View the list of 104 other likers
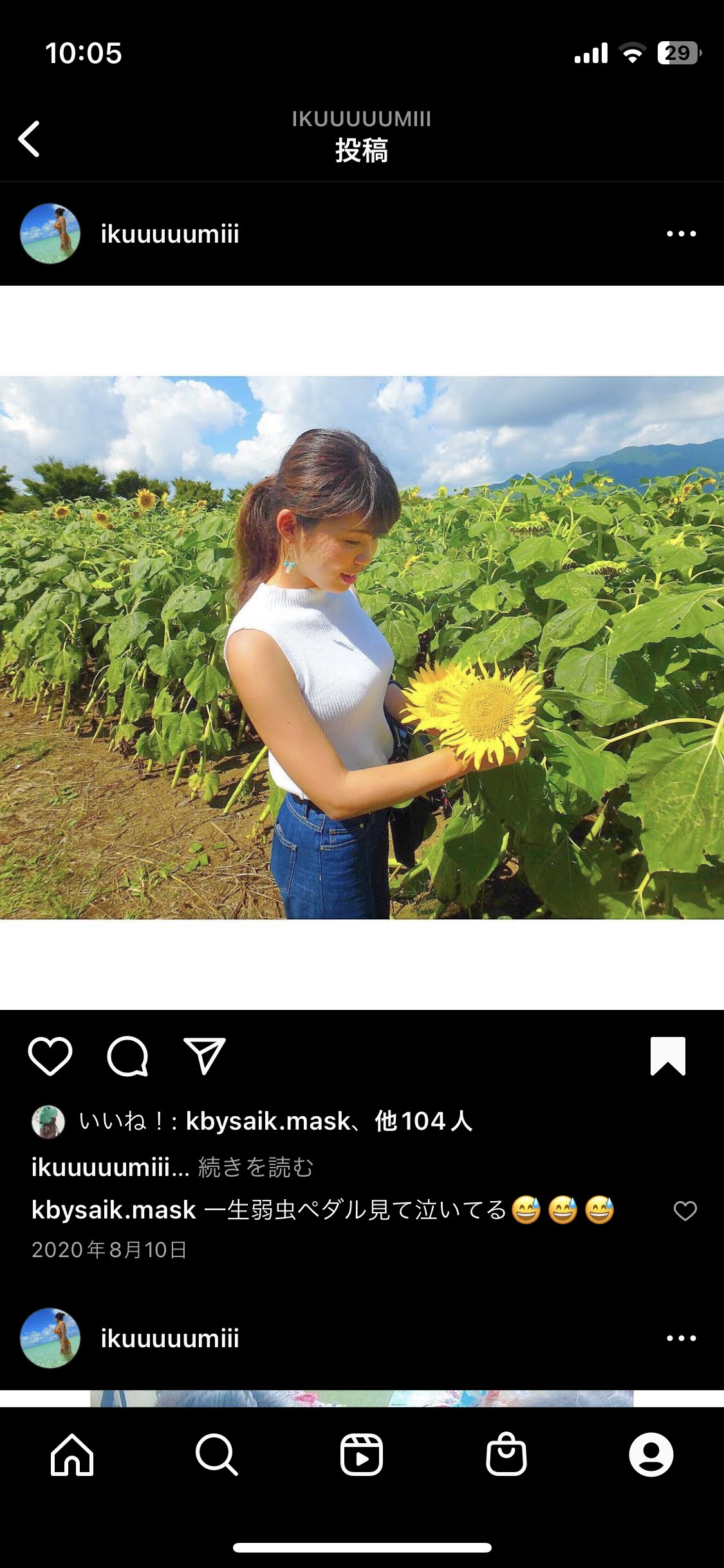724x1568 pixels. pyautogui.click(x=423, y=1121)
